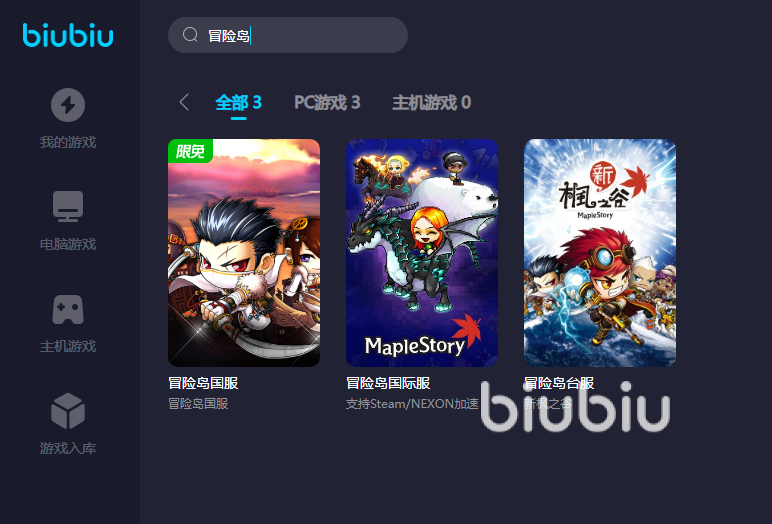Image resolution: width=772 pixels, height=524 pixels.
Task: Open 游戏入库 in the sidebar
Action: pos(68,424)
